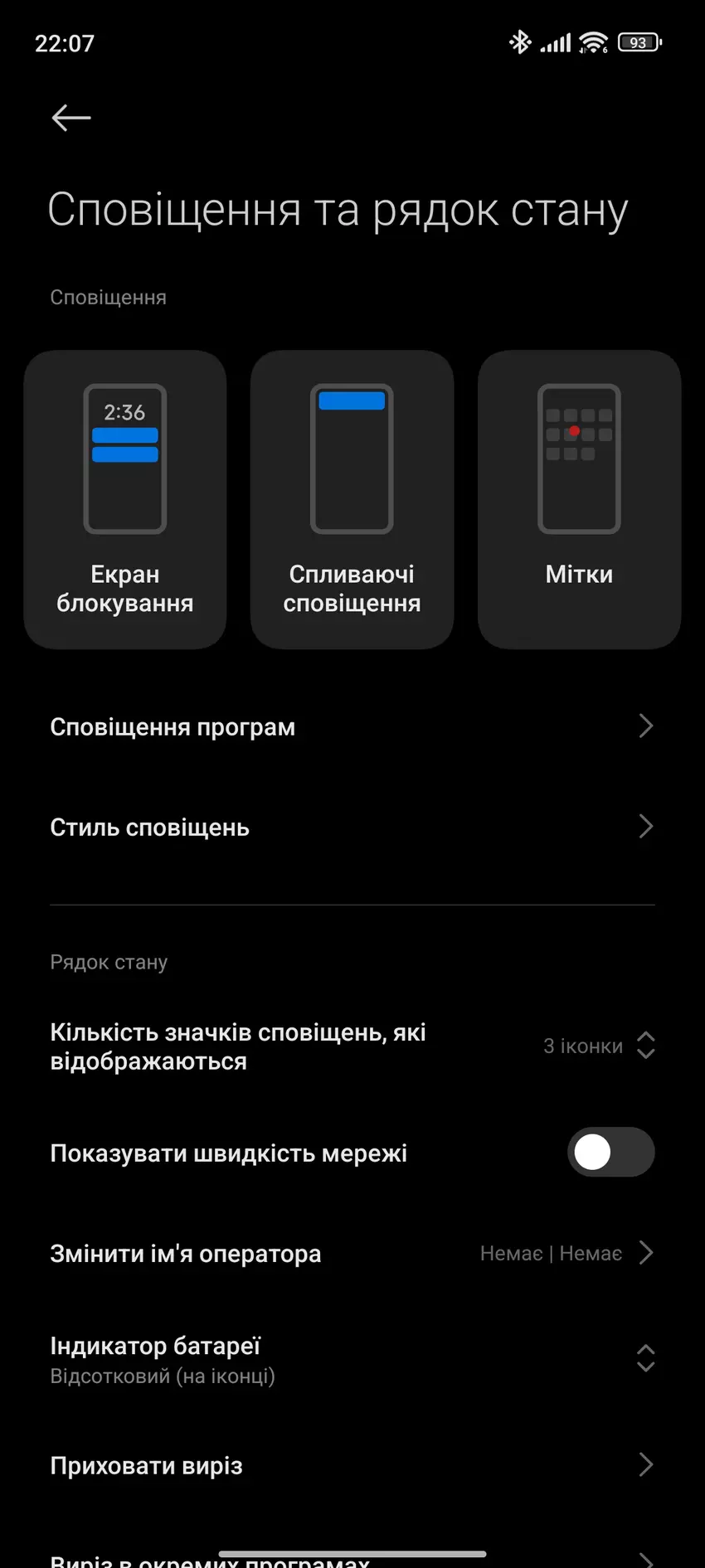This screenshot has height=1568, width=705.
Task: Enable Показувати швидкість мережі switch
Action: pyautogui.click(x=610, y=1152)
